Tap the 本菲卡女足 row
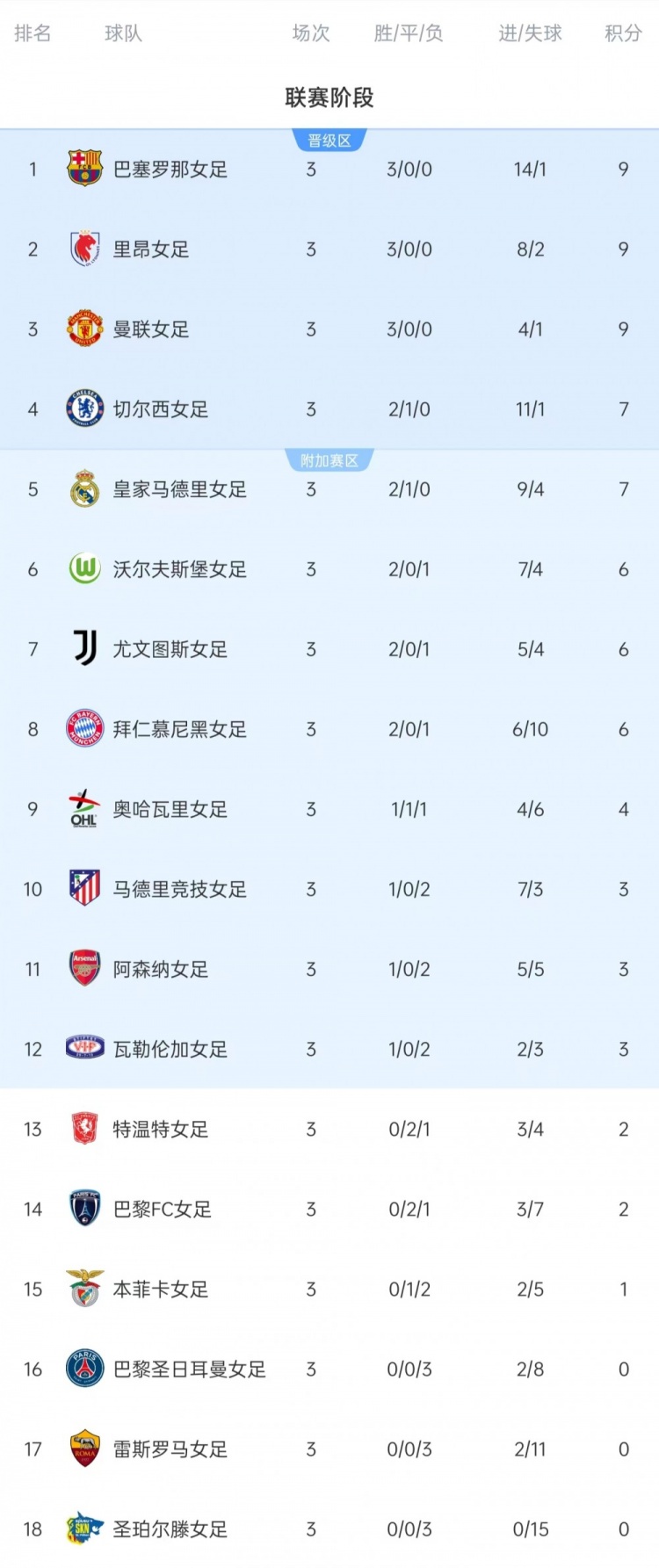Image resolution: width=659 pixels, height=1568 pixels. coord(161,1289)
